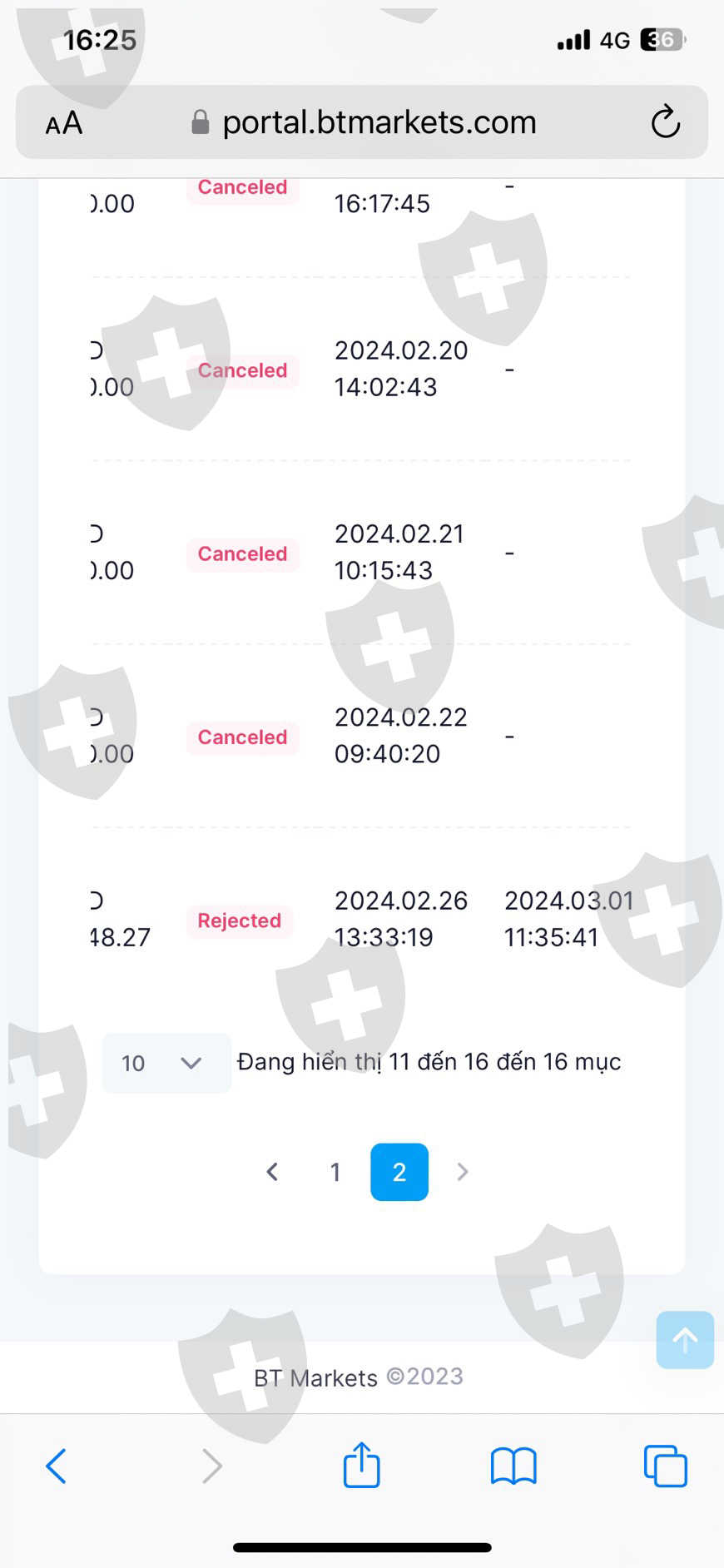Go to page 1 of results

point(335,1172)
